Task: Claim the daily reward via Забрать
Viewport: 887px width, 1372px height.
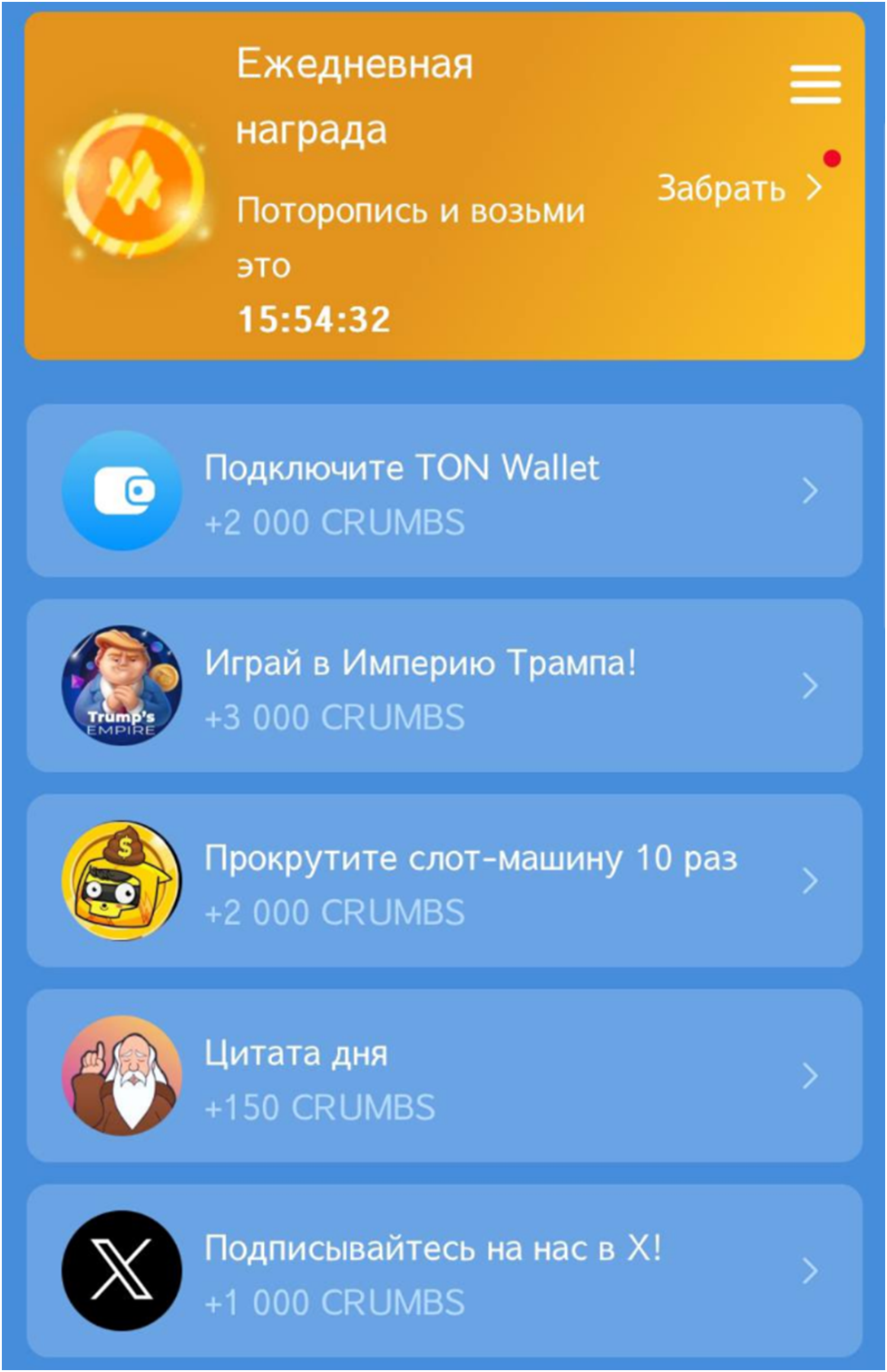Action: pyautogui.click(x=737, y=188)
